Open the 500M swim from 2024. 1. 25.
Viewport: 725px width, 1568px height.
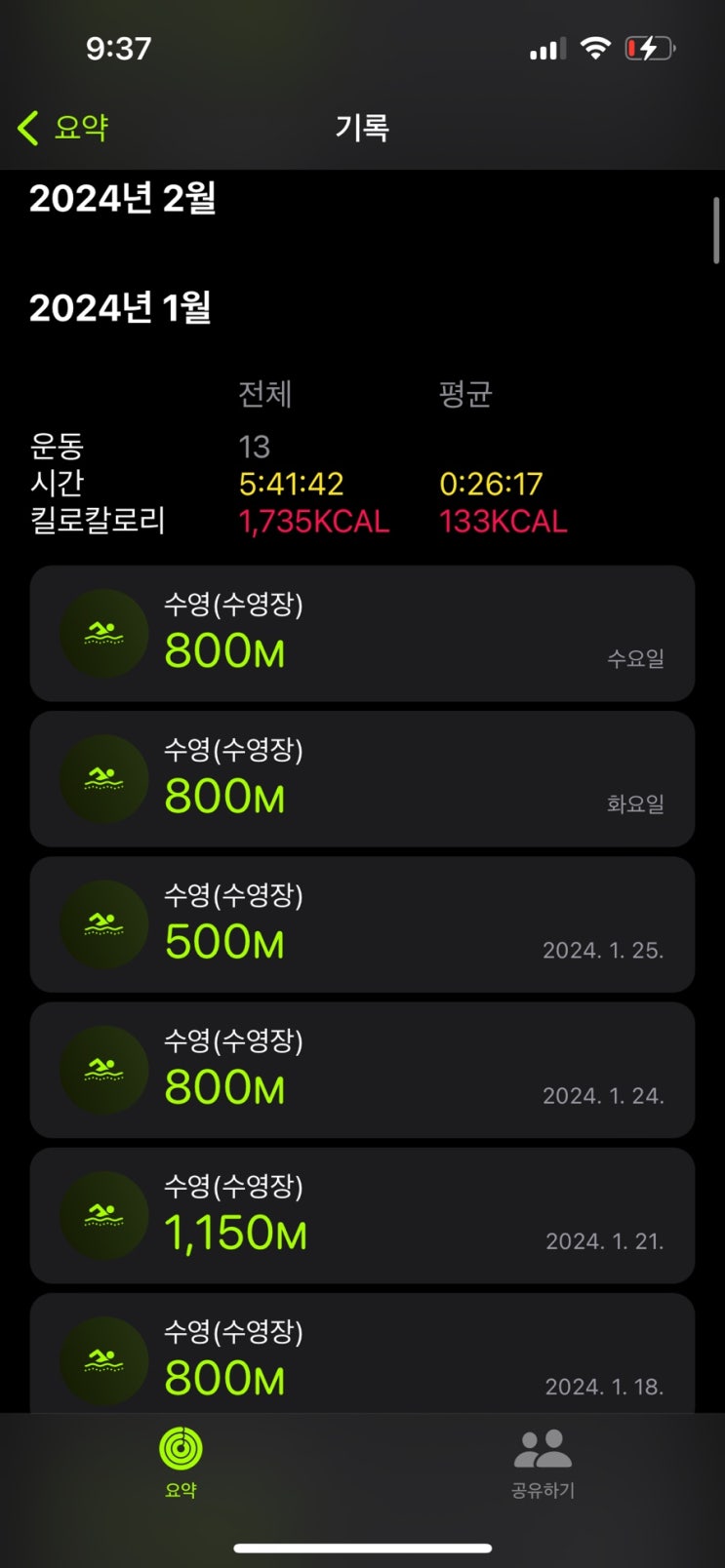click(362, 924)
